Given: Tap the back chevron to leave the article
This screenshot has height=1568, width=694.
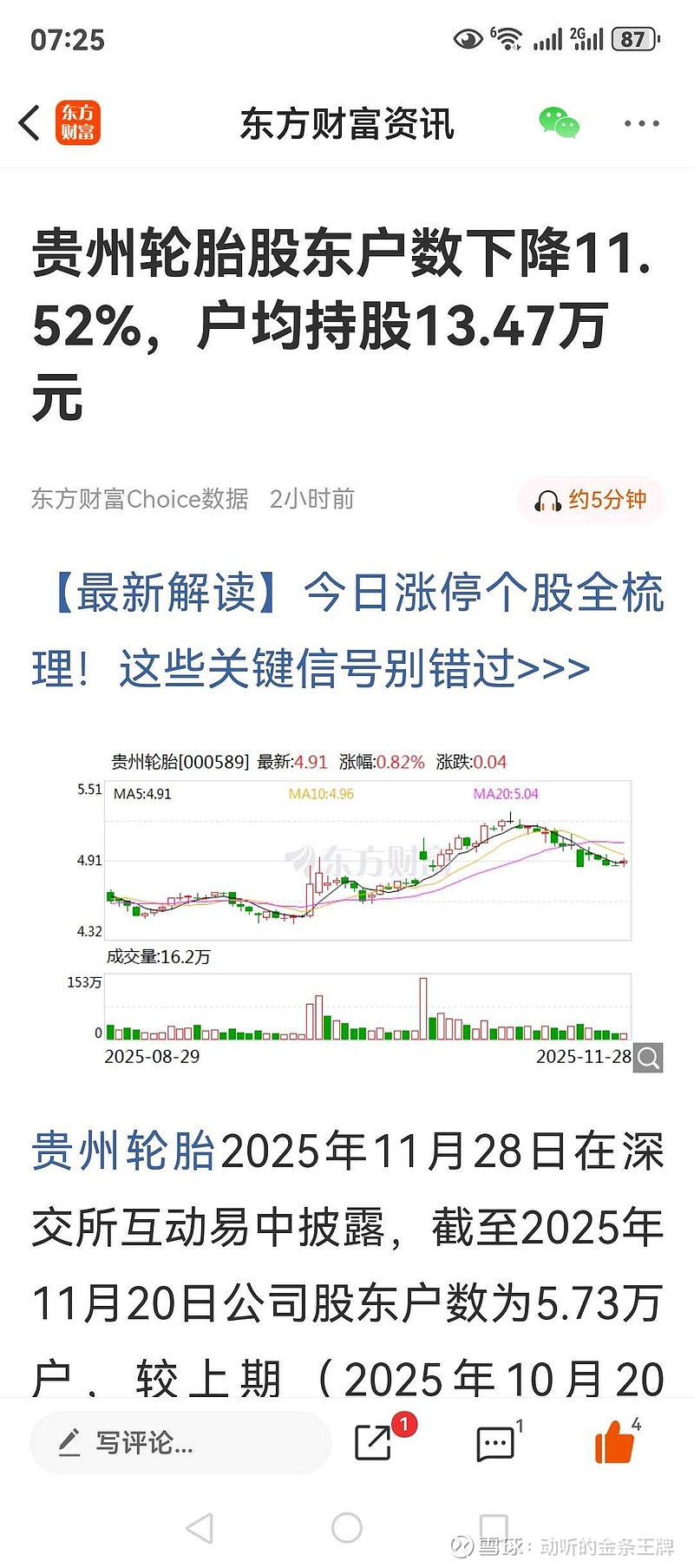Looking at the screenshot, I should pyautogui.click(x=29, y=123).
